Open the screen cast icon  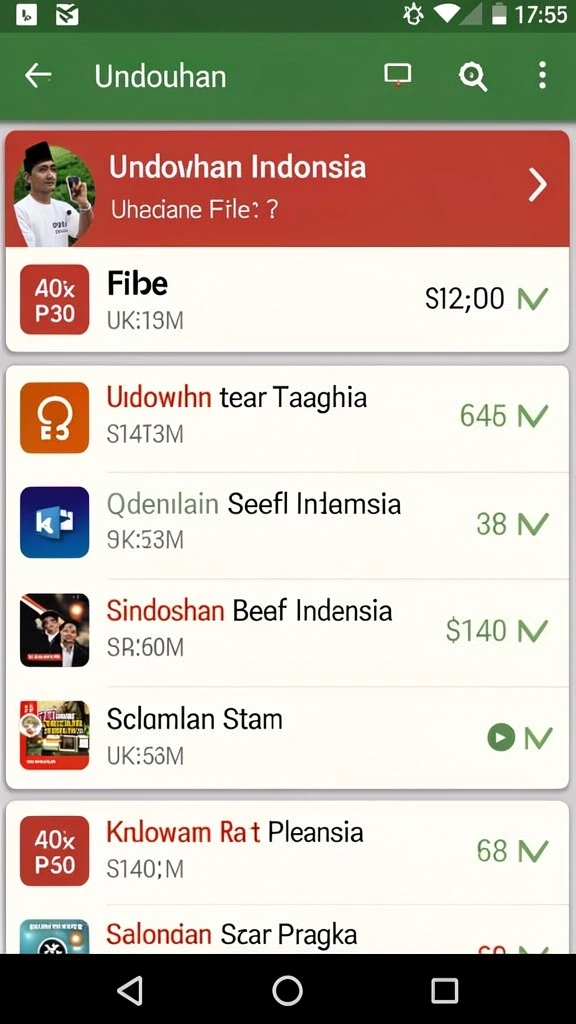[397, 75]
